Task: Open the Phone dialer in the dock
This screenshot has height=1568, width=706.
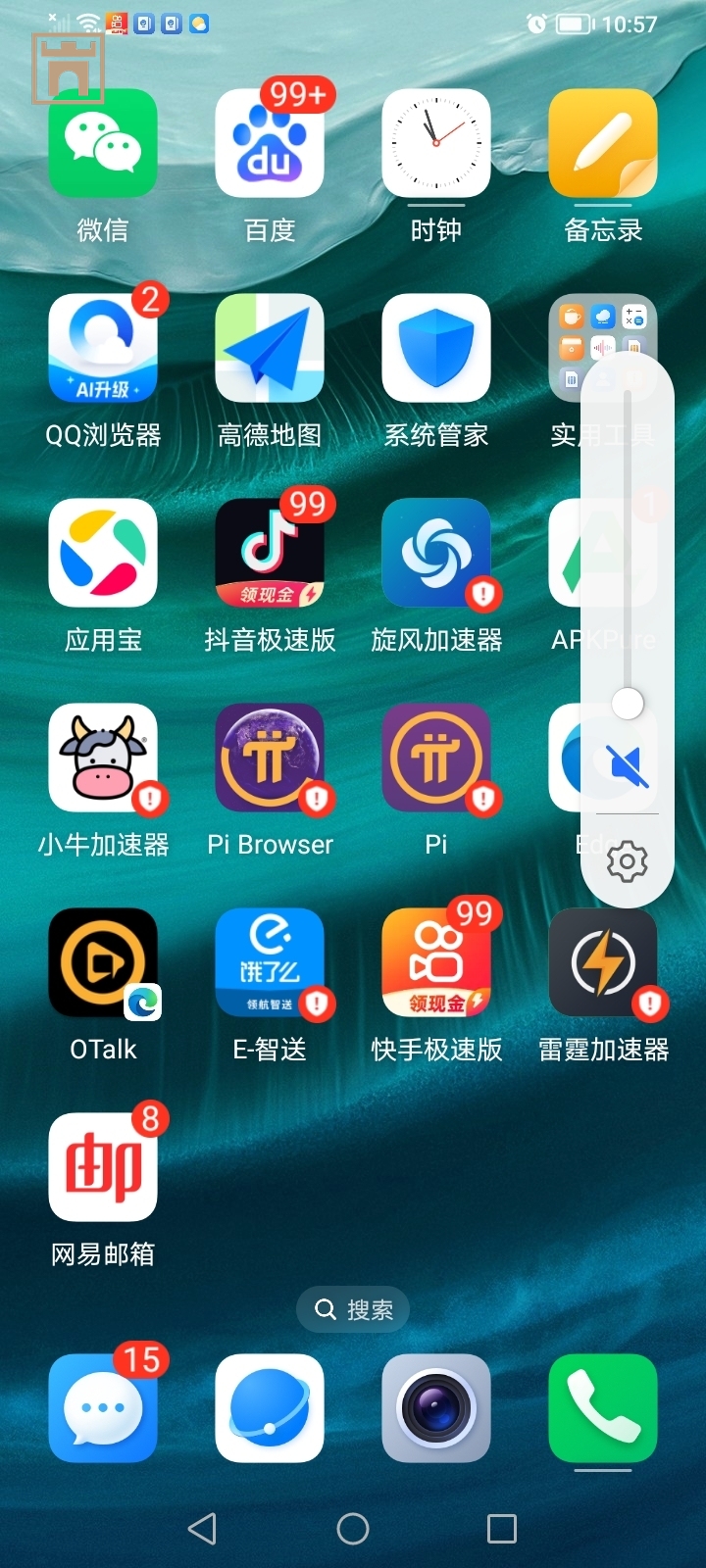Action: pyautogui.click(x=603, y=1408)
